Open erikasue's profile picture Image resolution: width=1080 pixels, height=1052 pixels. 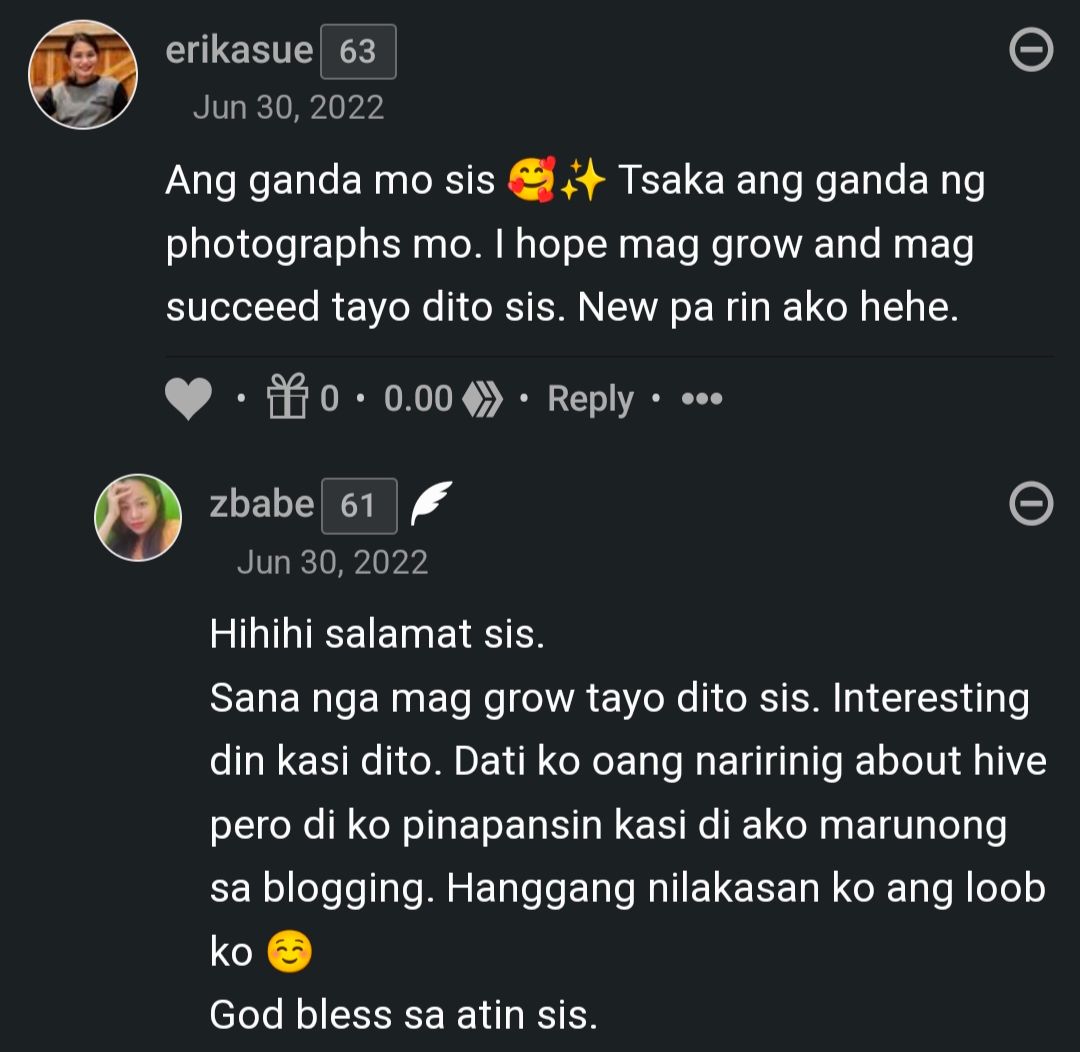(x=82, y=75)
